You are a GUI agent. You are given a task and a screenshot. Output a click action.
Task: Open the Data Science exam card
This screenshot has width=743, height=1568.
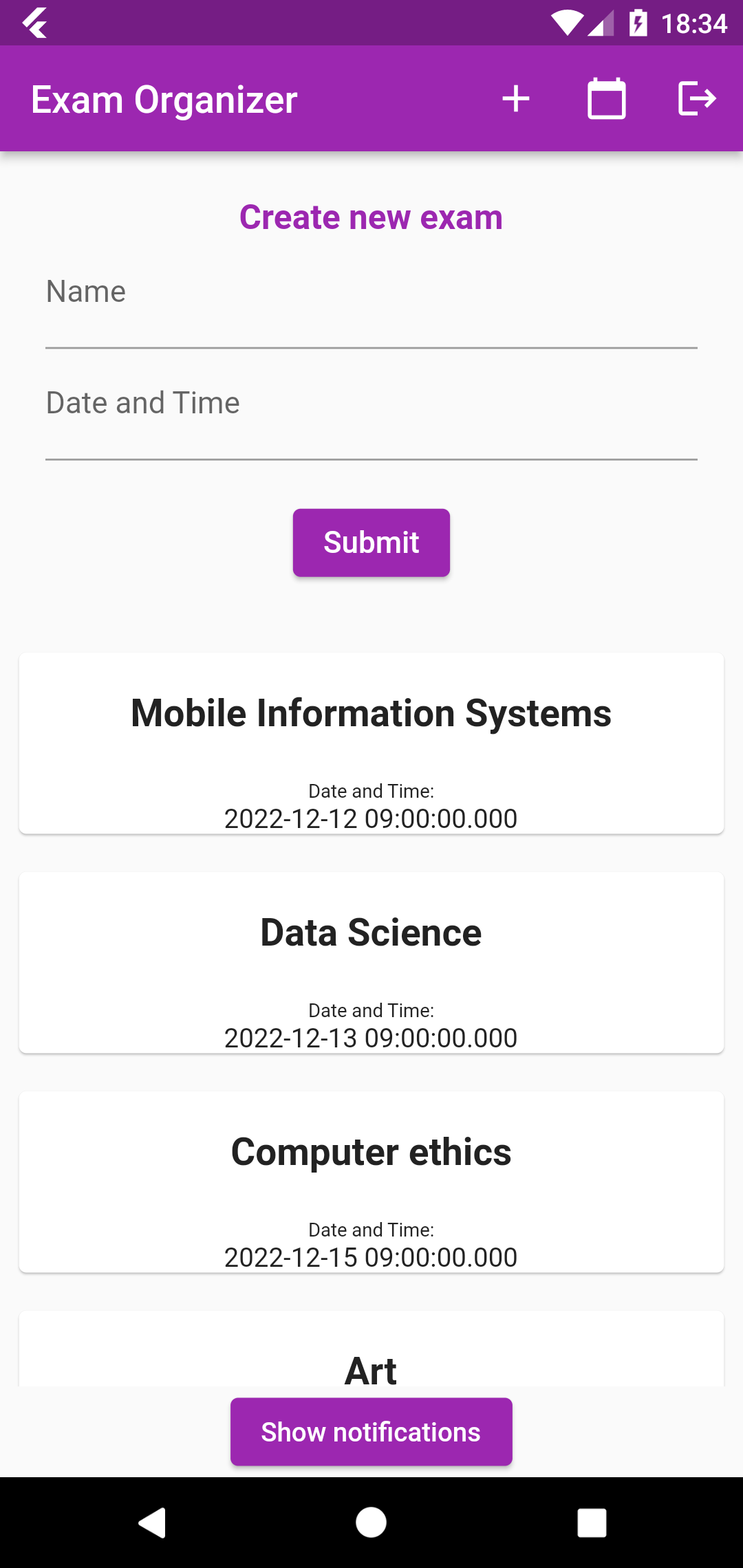tap(371, 961)
